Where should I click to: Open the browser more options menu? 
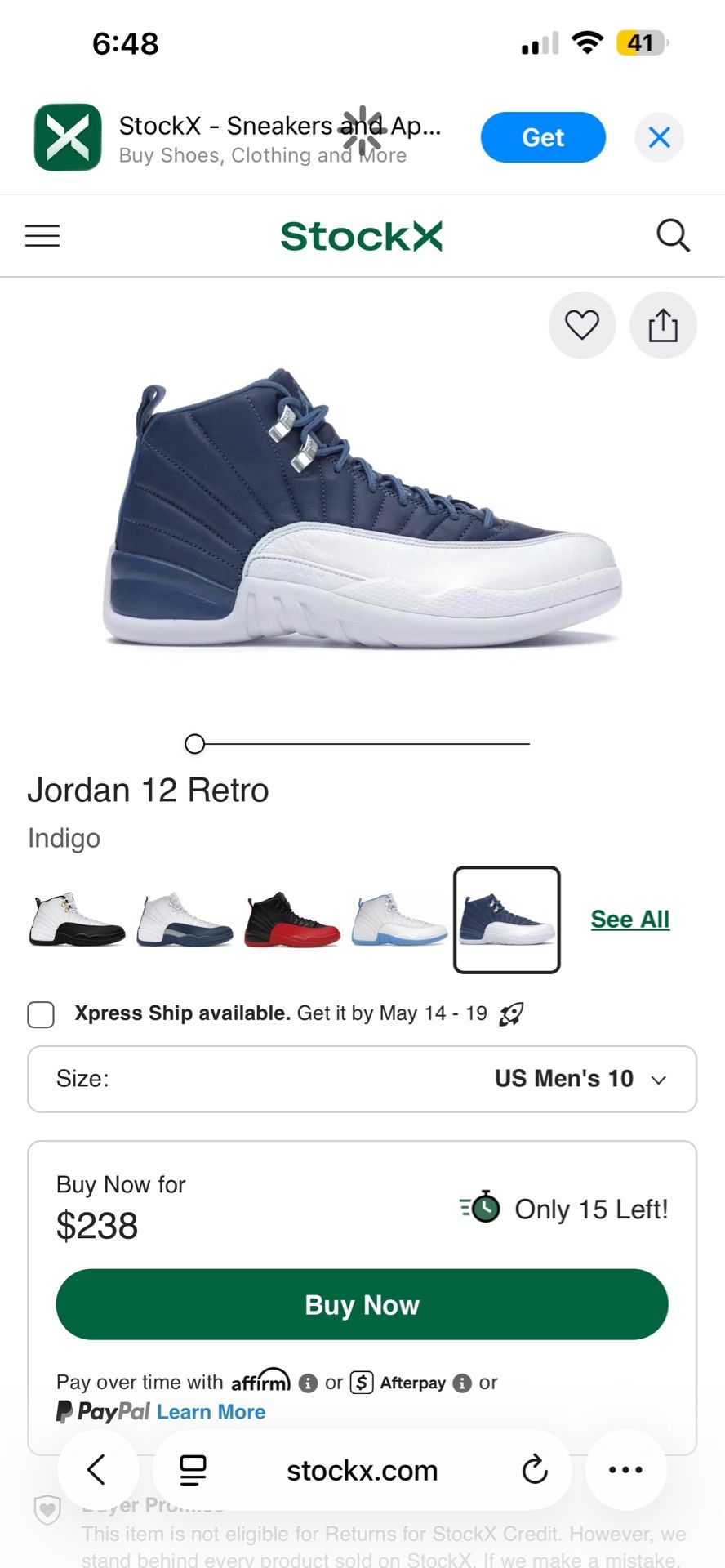626,1470
